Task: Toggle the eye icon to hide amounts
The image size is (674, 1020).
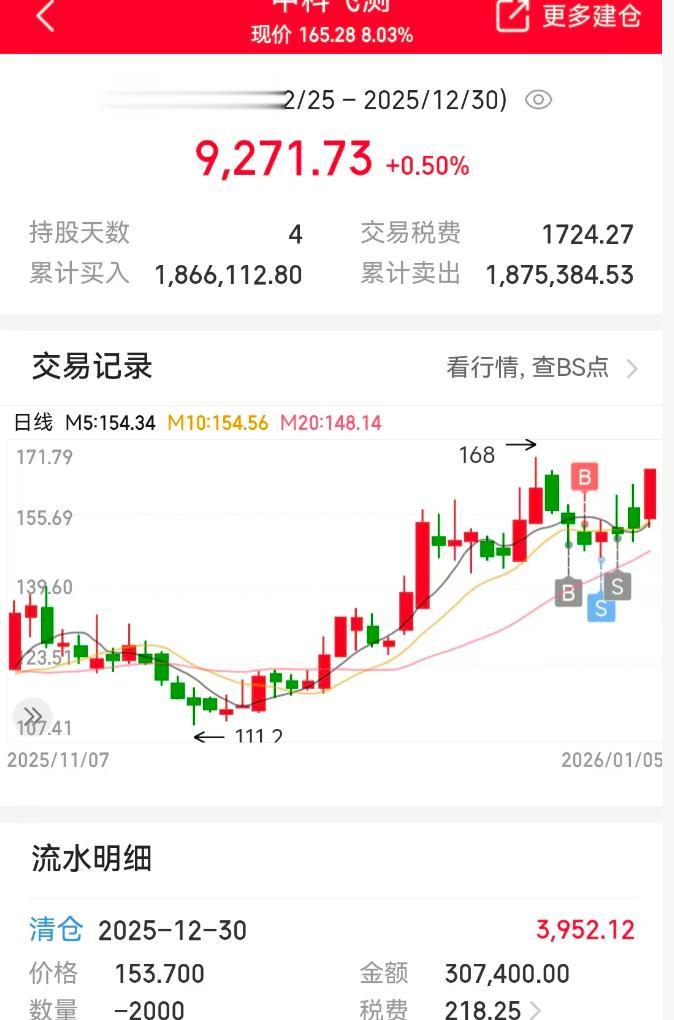Action: pyautogui.click(x=539, y=100)
